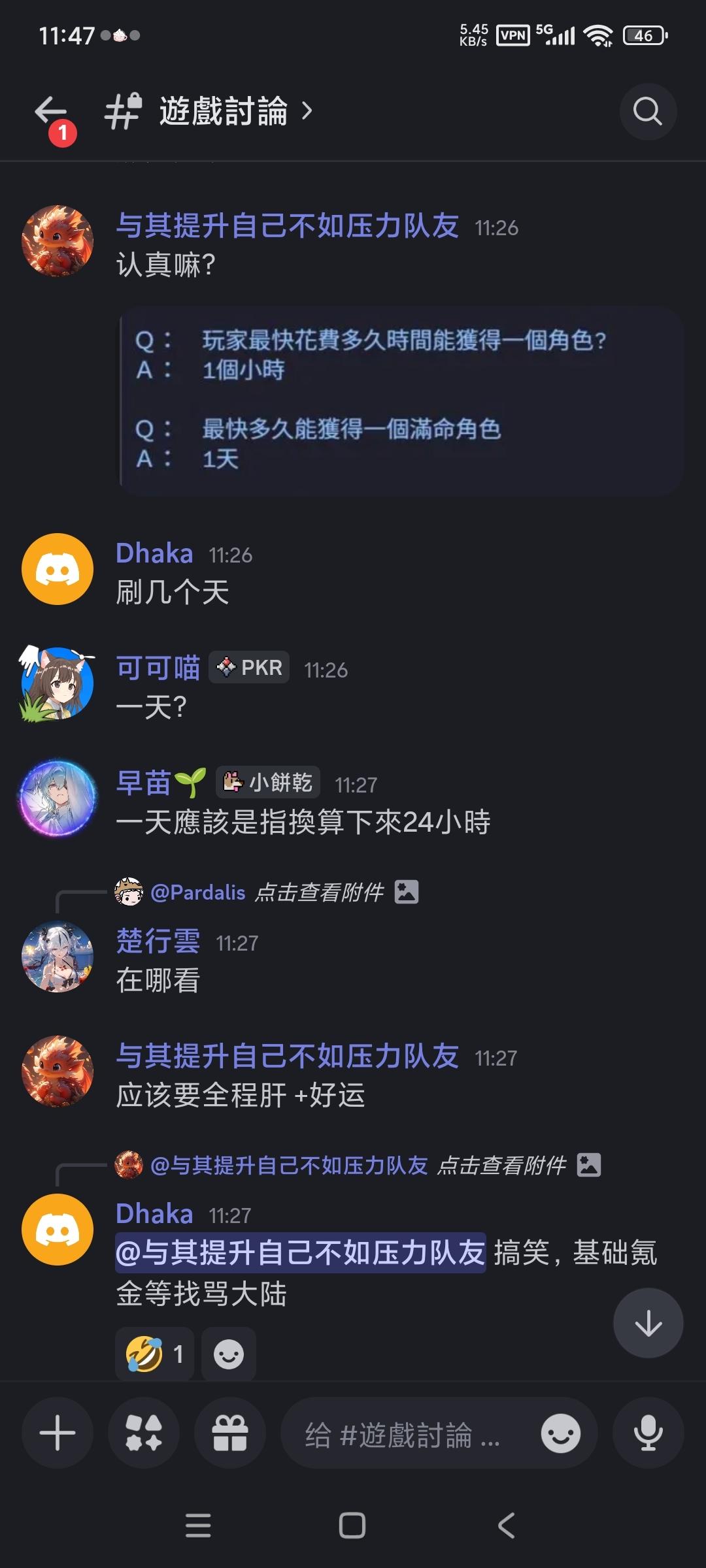The image size is (706, 1568).
Task: Tap the highlighted @与其提升自己不如压力队友 mention
Action: click(301, 1253)
